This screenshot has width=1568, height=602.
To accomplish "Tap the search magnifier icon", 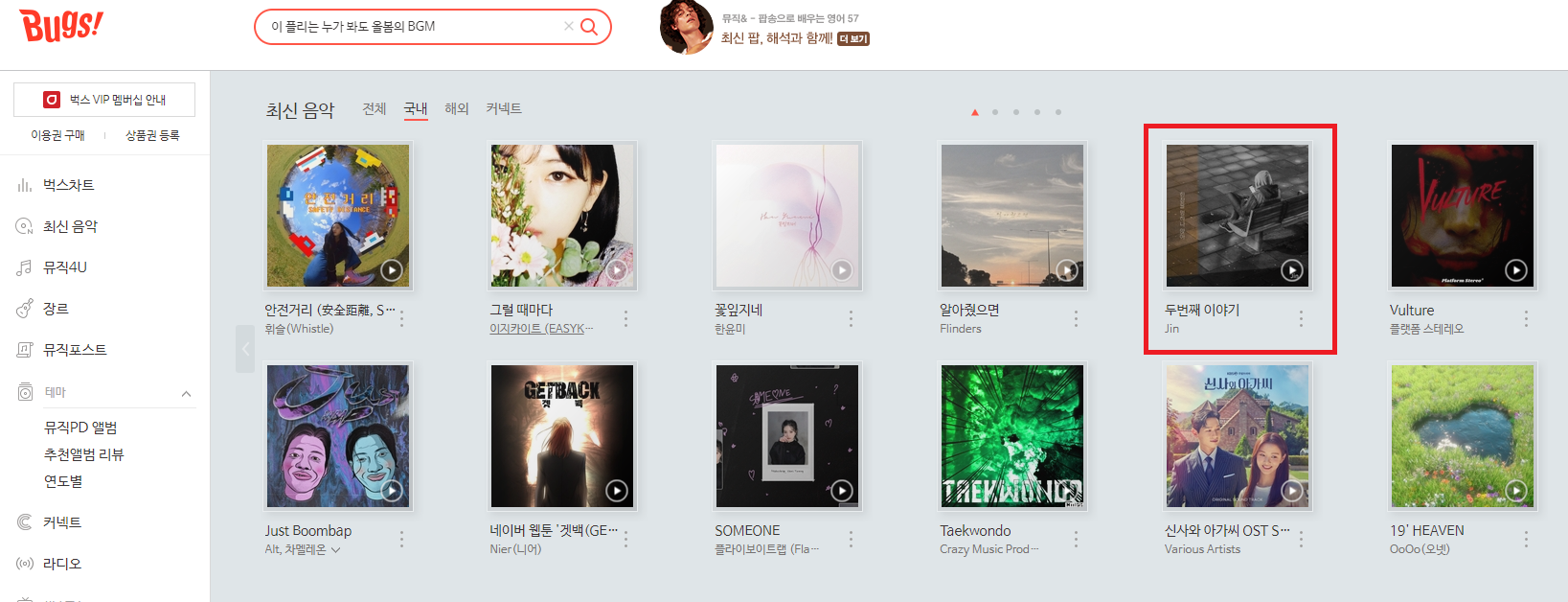I will click(589, 27).
